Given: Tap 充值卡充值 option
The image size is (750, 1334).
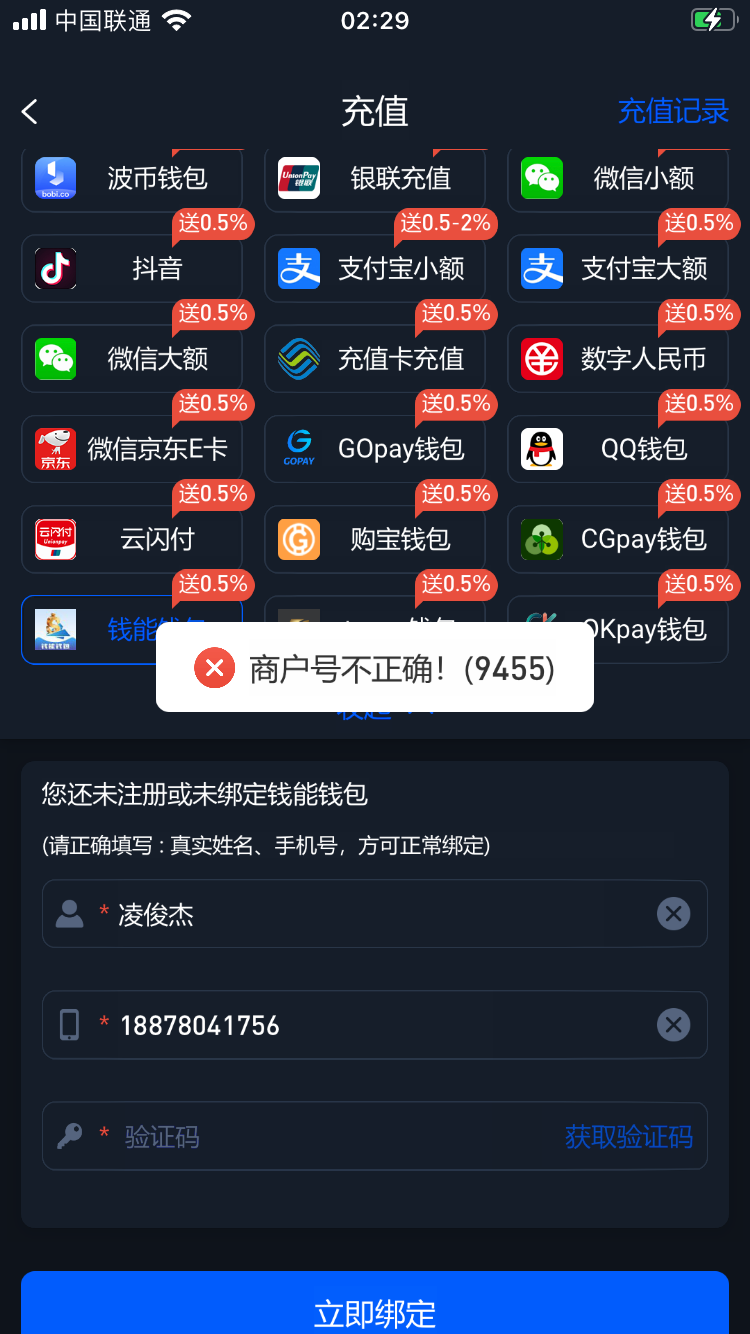Looking at the screenshot, I should [x=375, y=359].
